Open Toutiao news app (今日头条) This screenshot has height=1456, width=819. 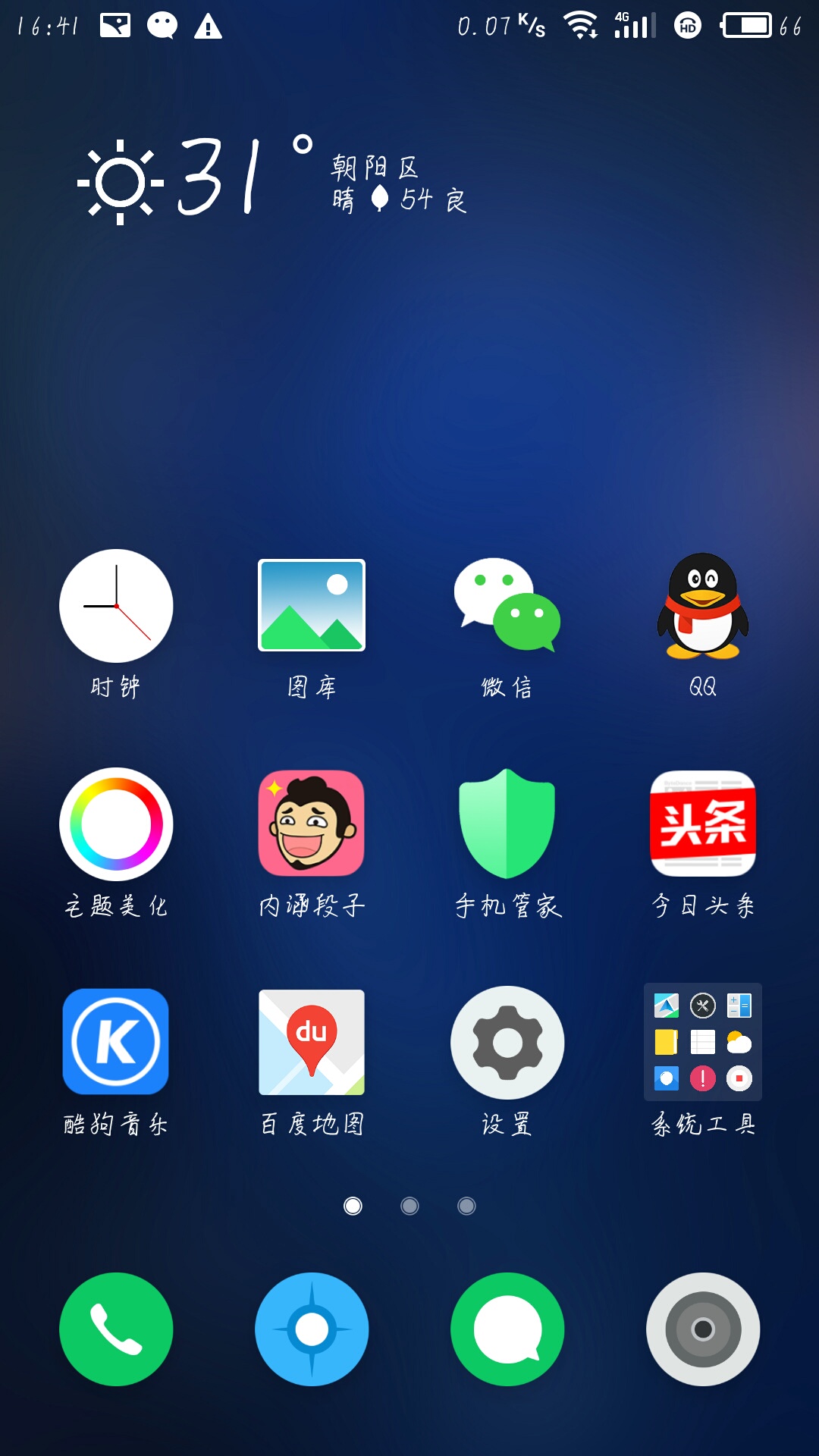point(701,824)
